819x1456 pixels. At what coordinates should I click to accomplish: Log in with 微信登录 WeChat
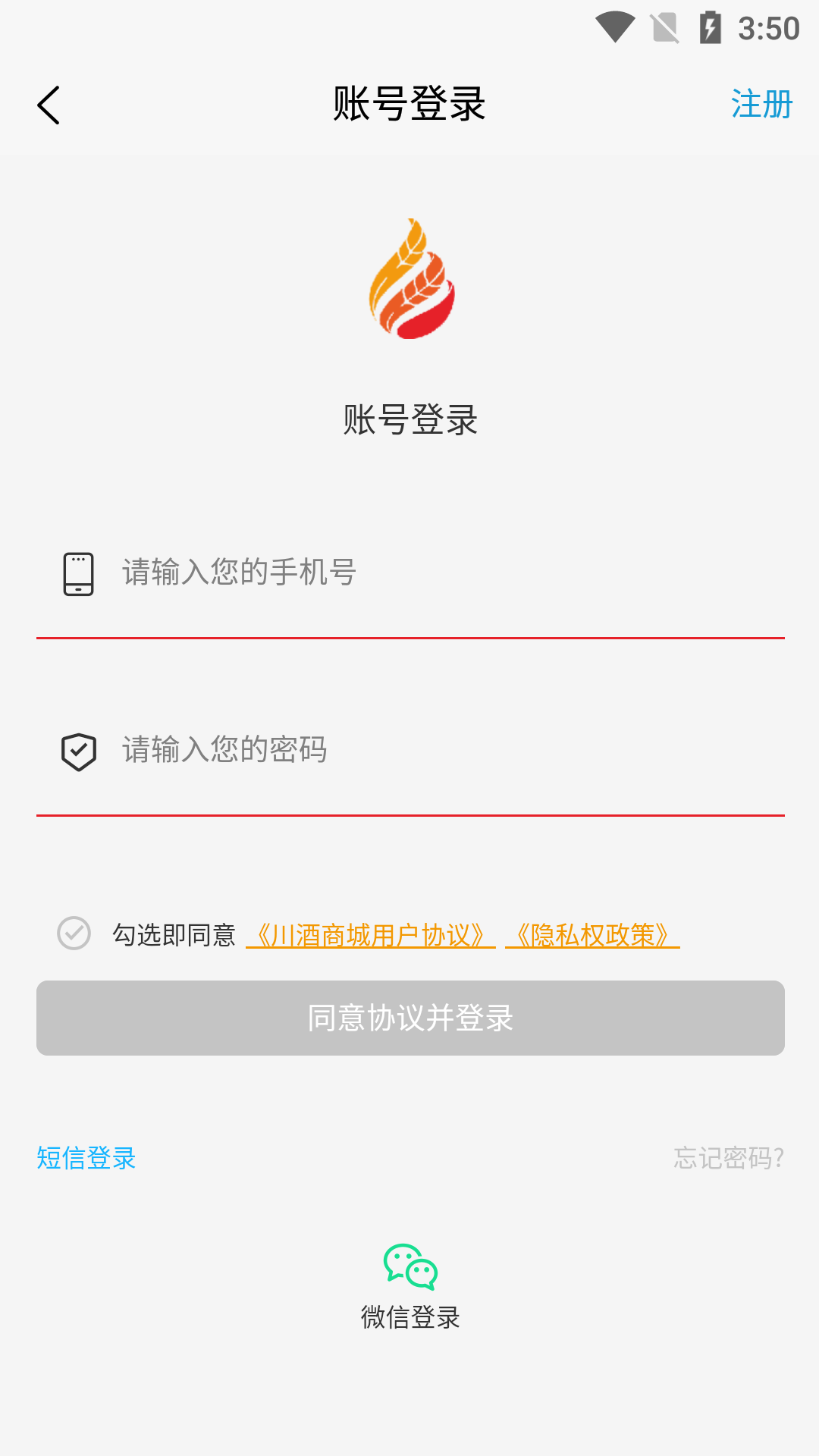pyautogui.click(x=410, y=1287)
